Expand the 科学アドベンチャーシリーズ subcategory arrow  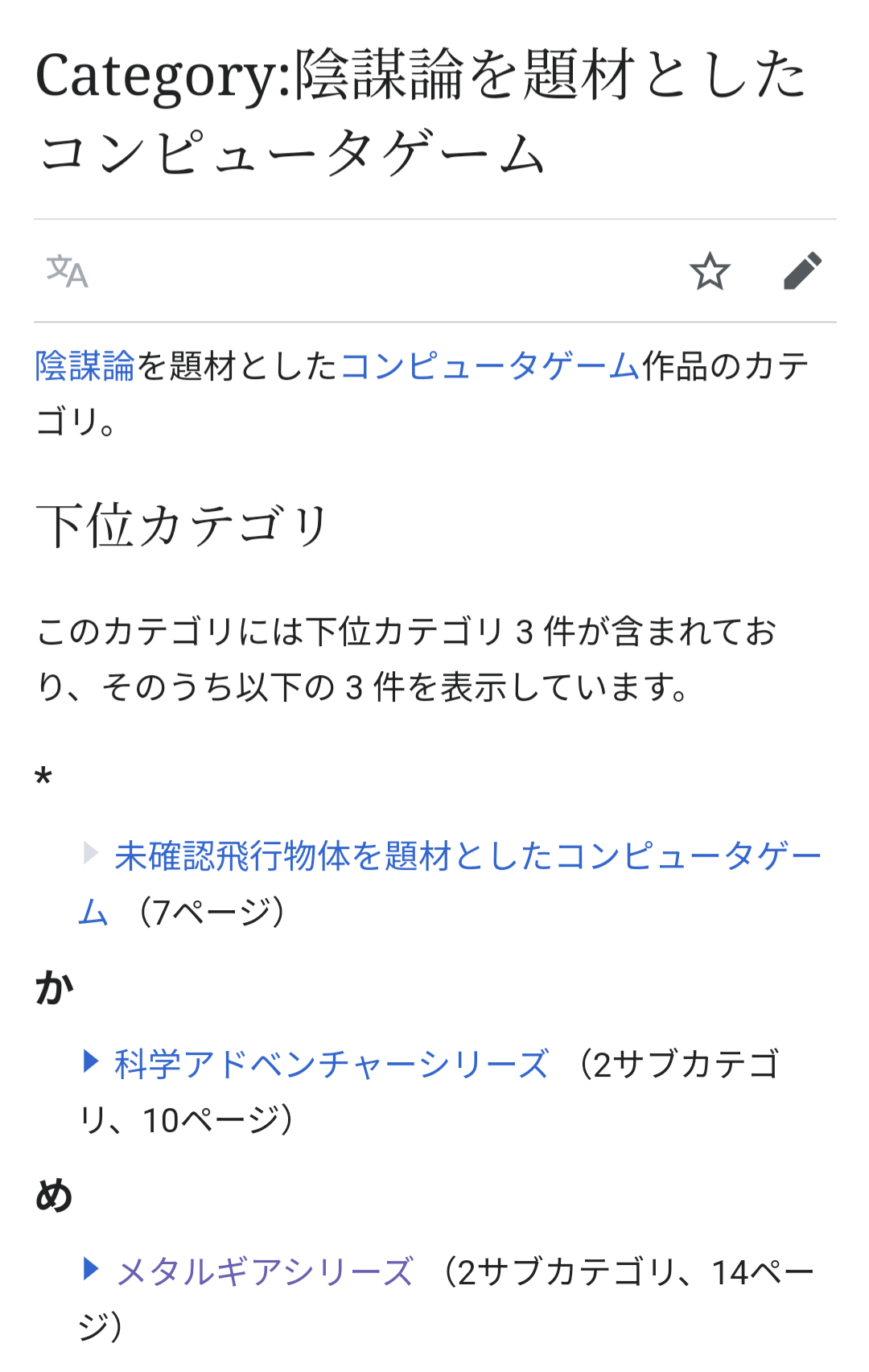91,1062
